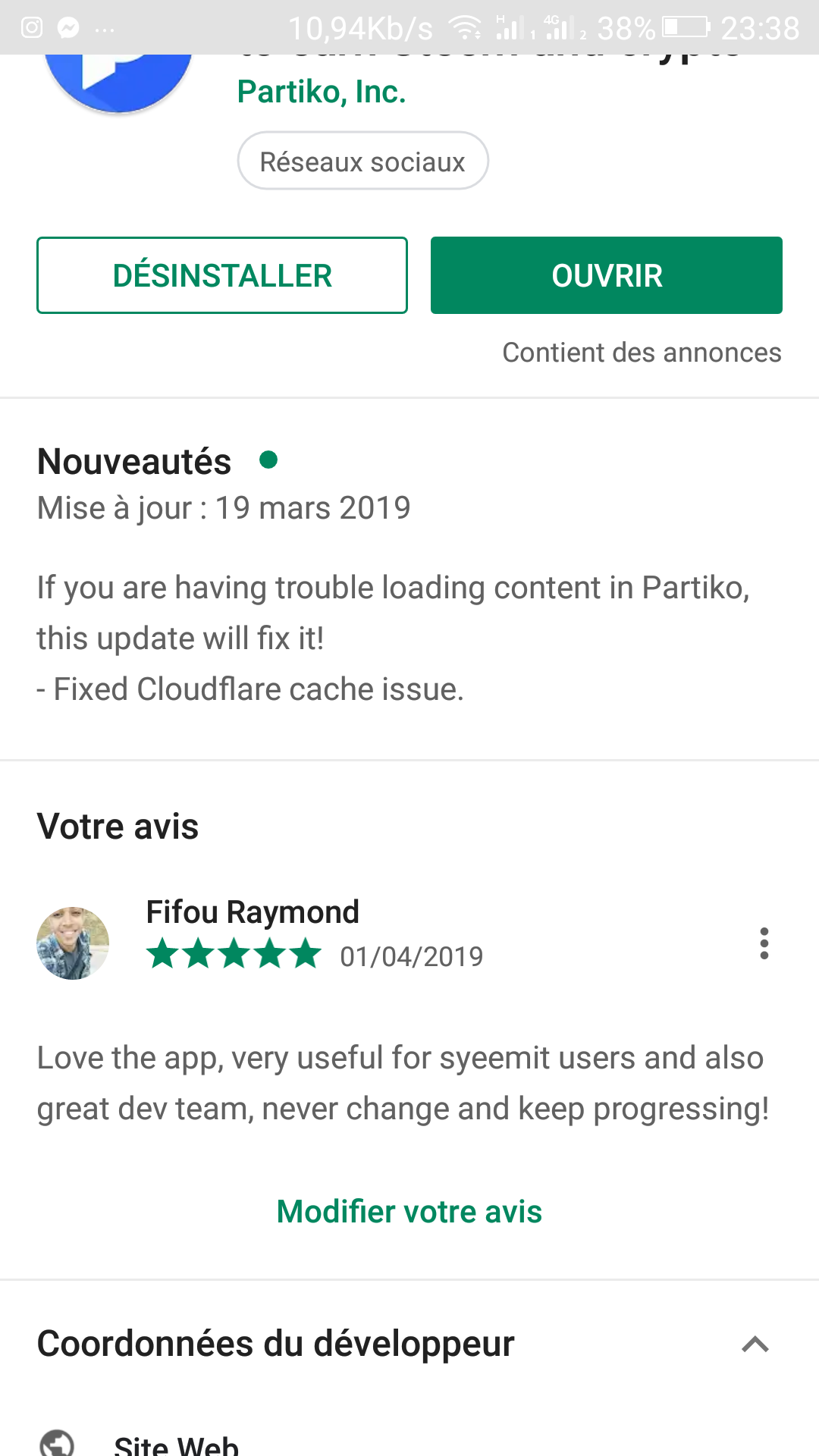Viewport: 819px width, 1456px height.
Task: Open options menu for Fifou Raymond's review
Action: tap(764, 943)
